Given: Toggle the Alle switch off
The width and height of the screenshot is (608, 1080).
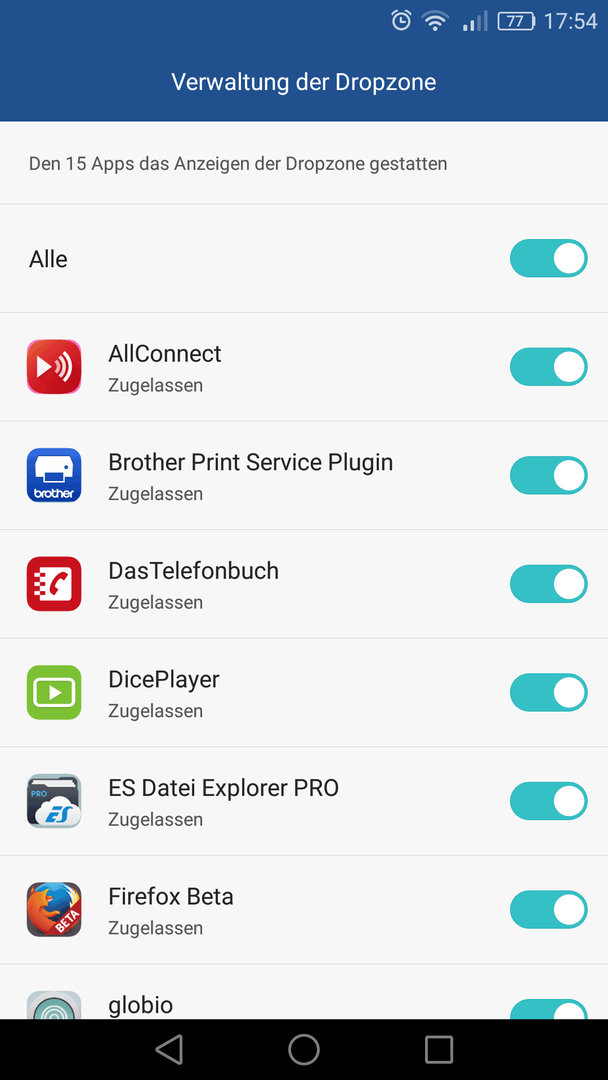Looking at the screenshot, I should (548, 258).
